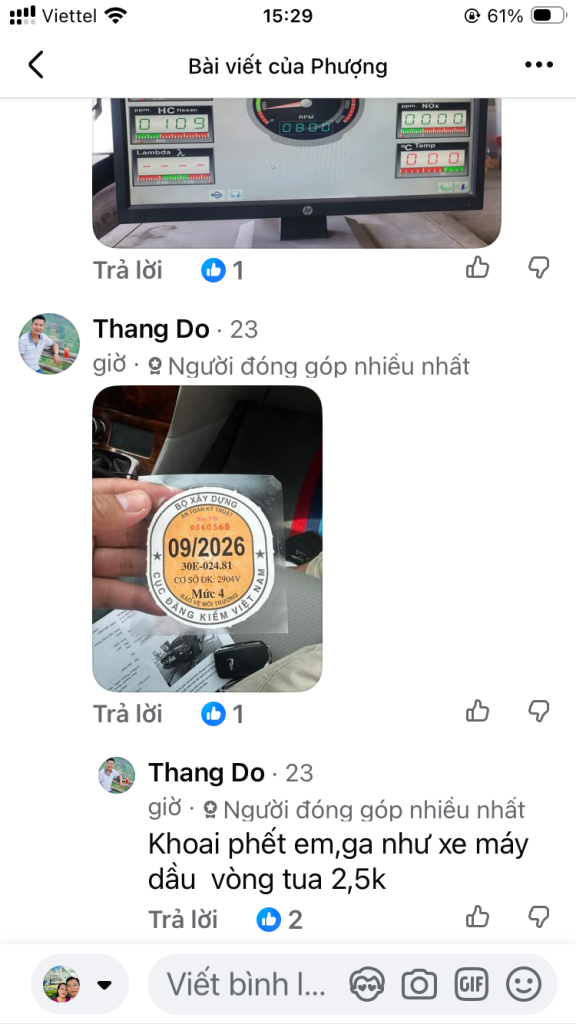Upvote Thang Do's sticker photo comment
576x1024 pixels.
477,711
